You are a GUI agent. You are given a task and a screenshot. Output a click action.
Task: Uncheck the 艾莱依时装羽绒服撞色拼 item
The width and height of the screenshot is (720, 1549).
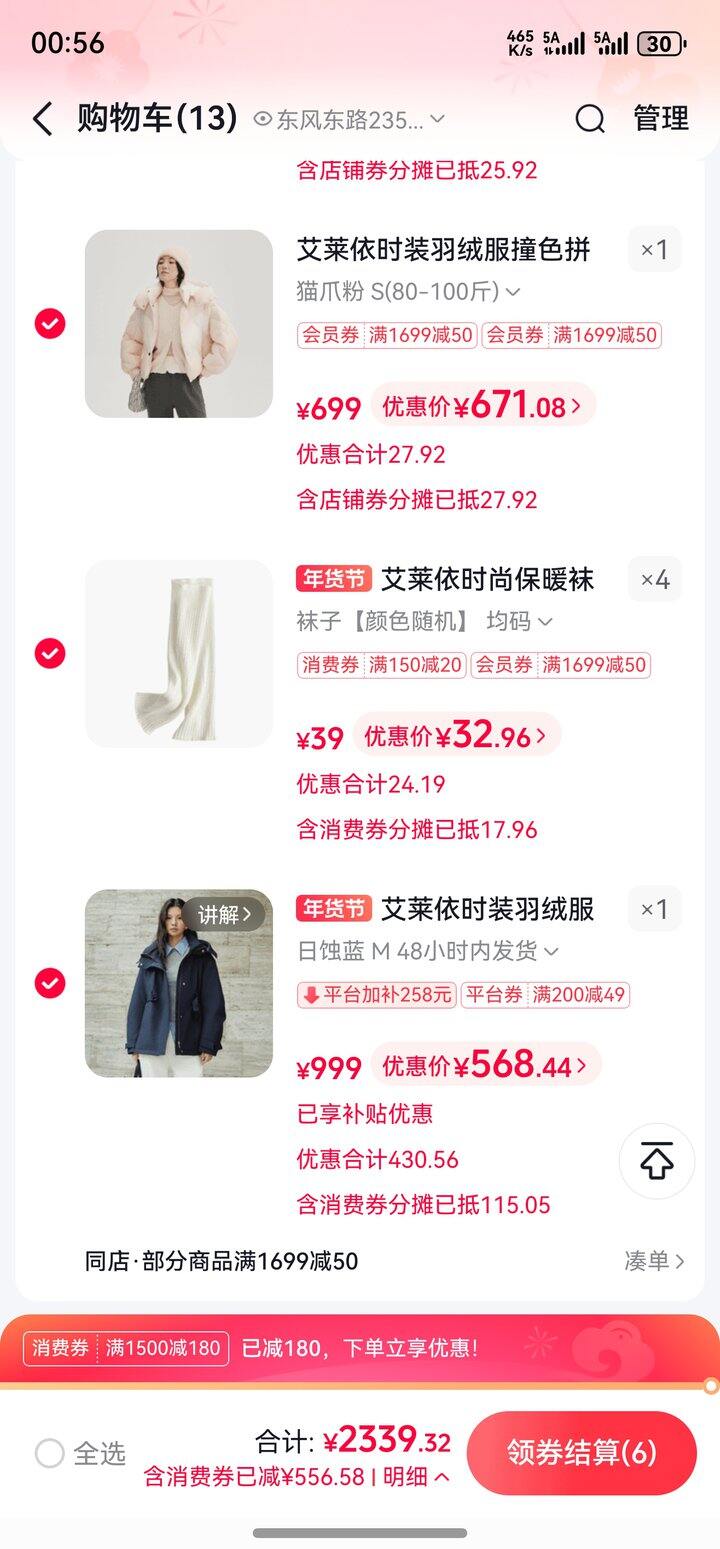[50, 324]
